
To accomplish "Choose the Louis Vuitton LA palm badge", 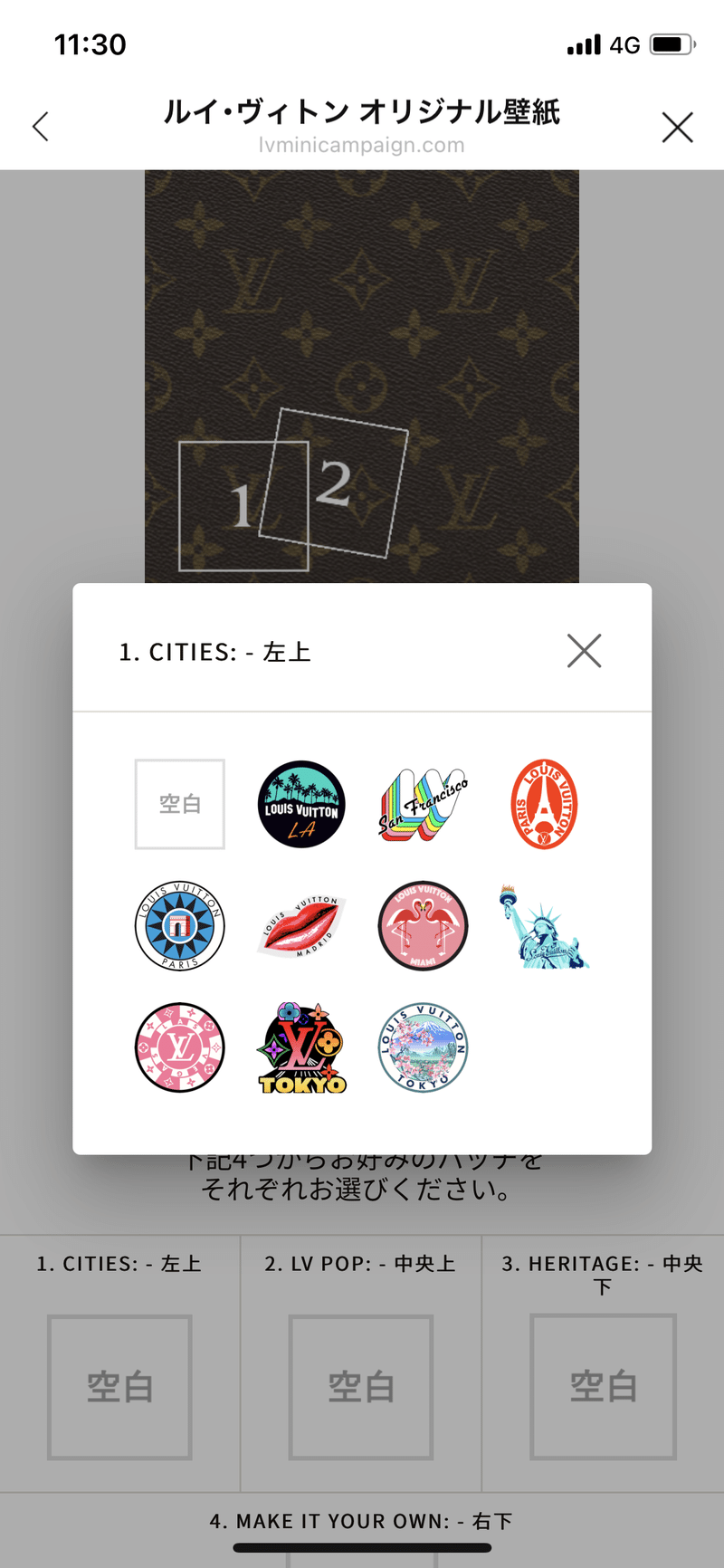I will point(301,804).
